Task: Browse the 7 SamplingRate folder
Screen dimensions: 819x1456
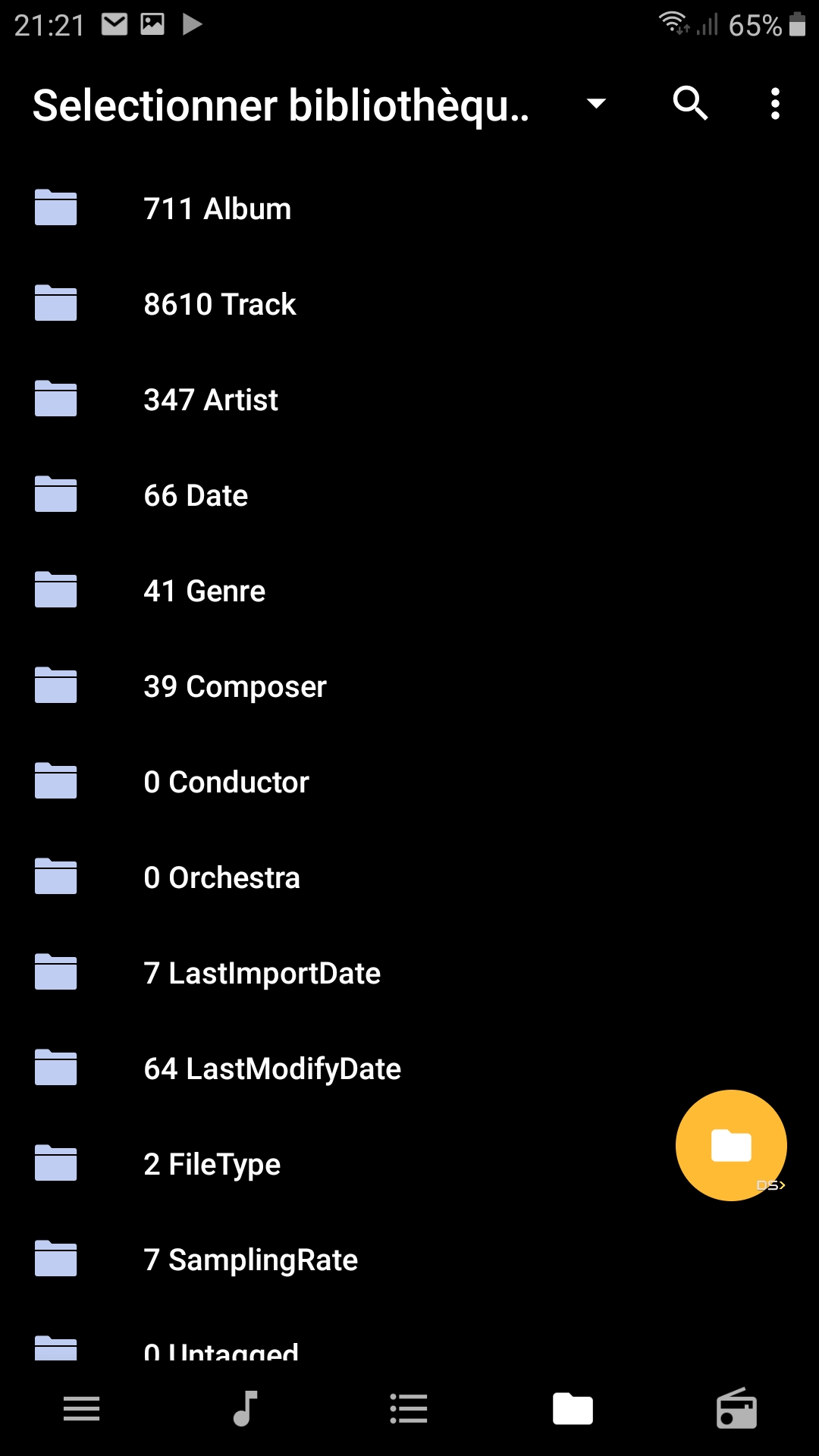Action: (250, 1260)
